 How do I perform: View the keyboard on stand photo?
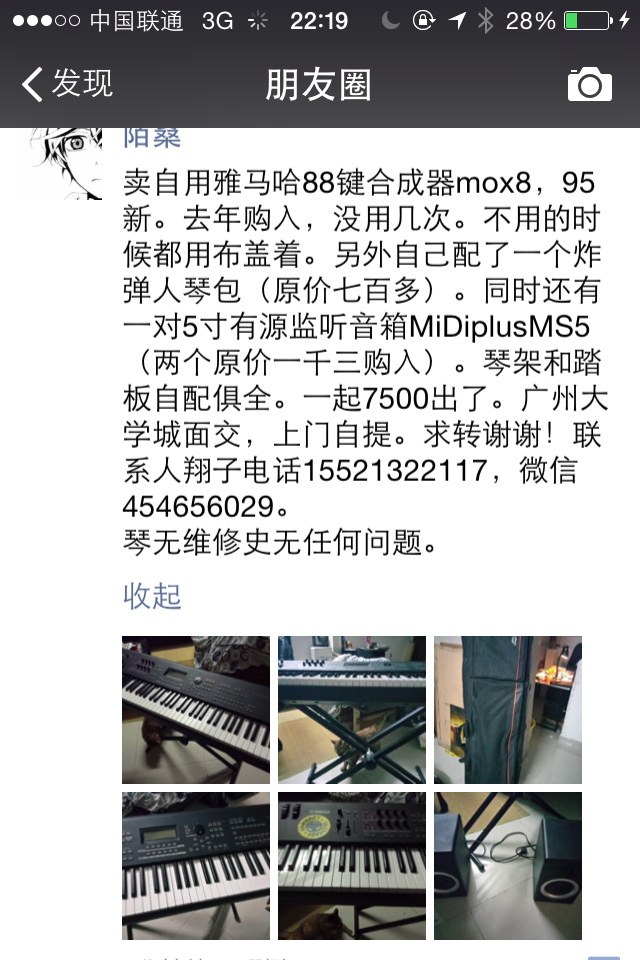coord(352,709)
